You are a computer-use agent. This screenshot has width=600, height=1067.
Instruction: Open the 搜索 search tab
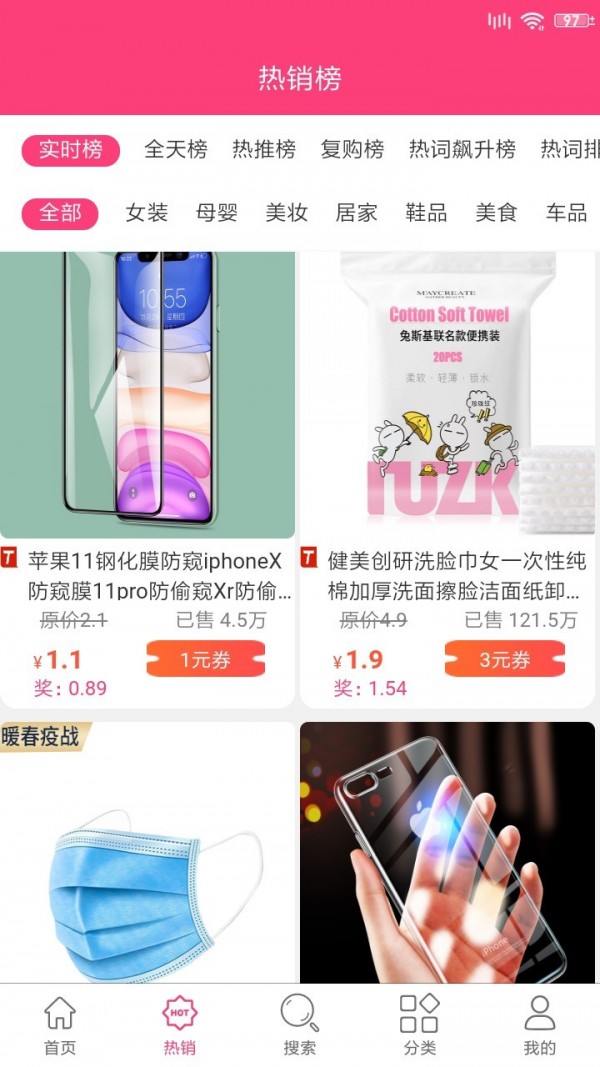(300, 1025)
